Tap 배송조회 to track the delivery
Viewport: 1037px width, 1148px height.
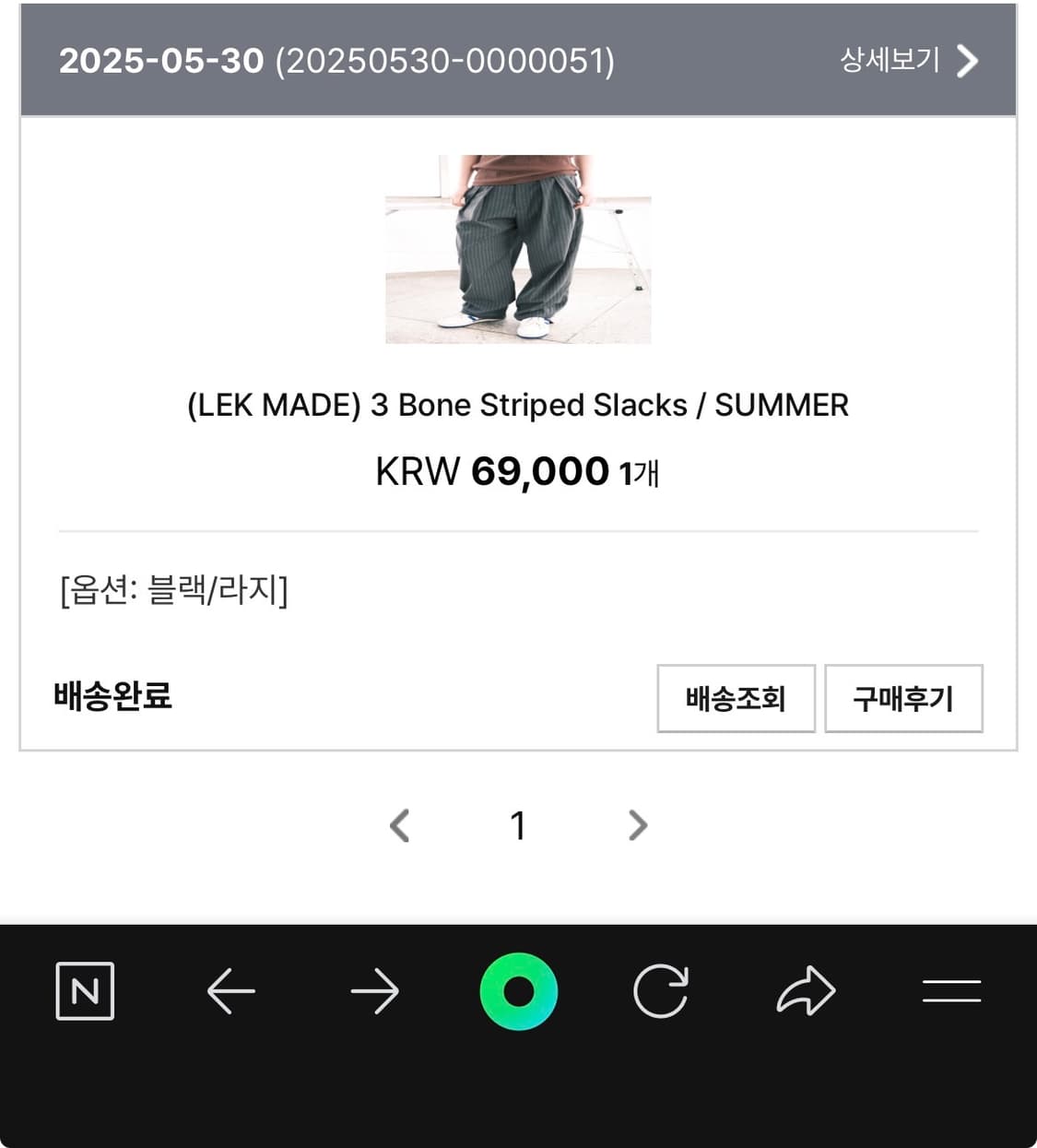735,700
